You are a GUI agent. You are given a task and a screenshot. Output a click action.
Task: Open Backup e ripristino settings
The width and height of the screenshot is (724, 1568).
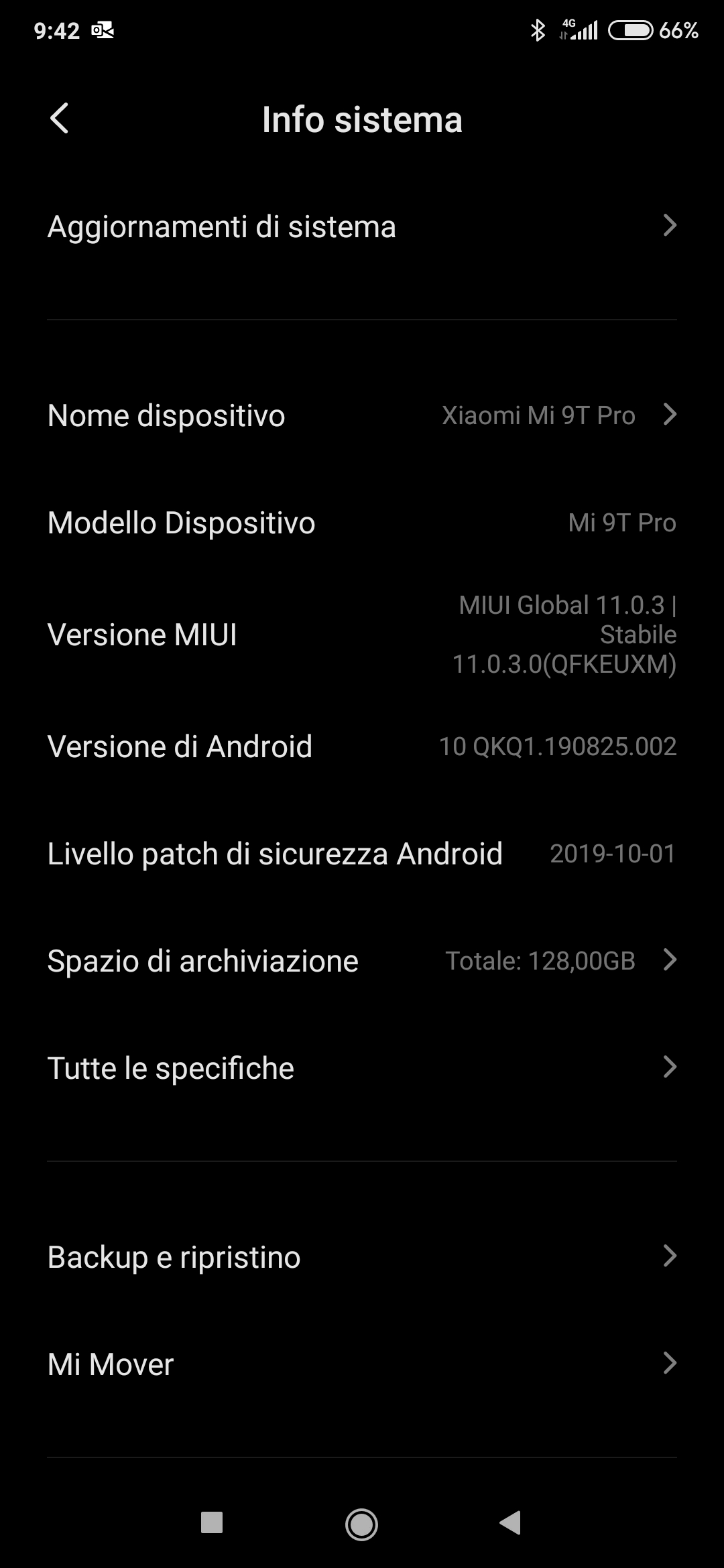pos(362,1256)
